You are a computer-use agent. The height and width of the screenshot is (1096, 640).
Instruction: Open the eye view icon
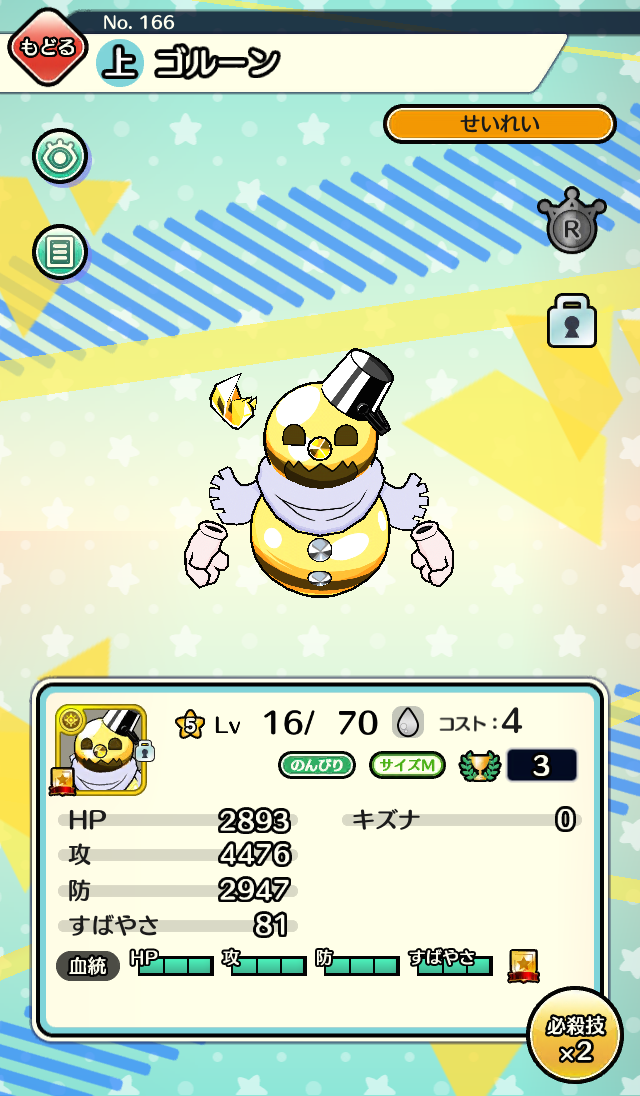pyautogui.click(x=60, y=157)
